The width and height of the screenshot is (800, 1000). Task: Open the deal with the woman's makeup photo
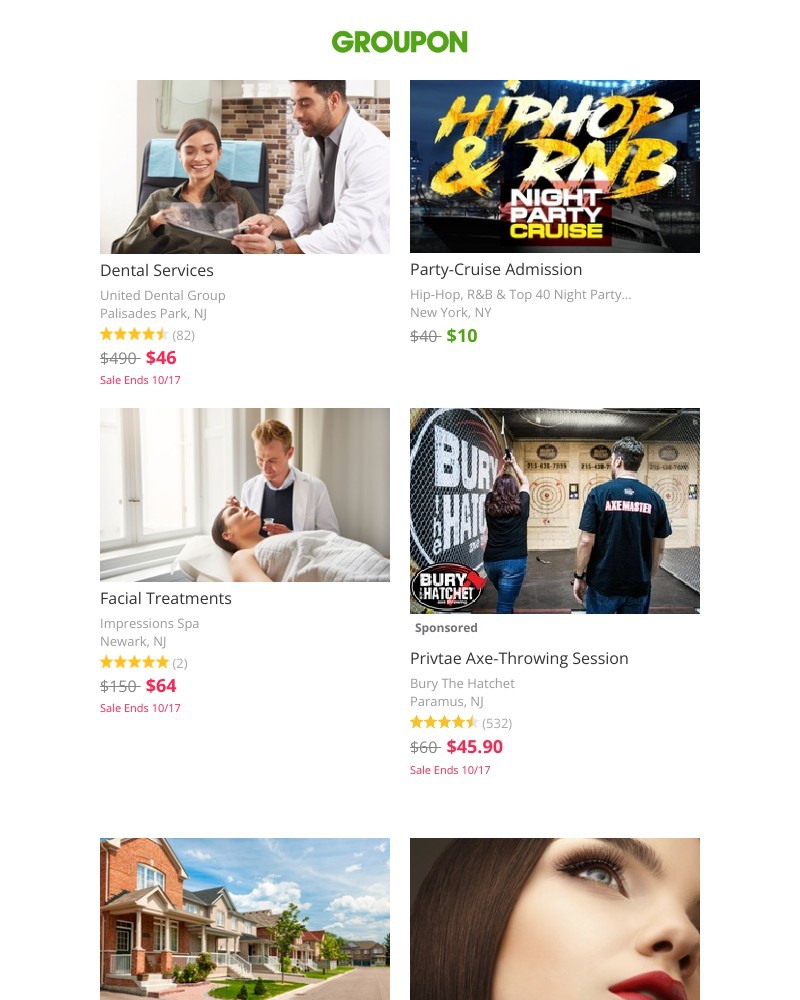click(555, 918)
